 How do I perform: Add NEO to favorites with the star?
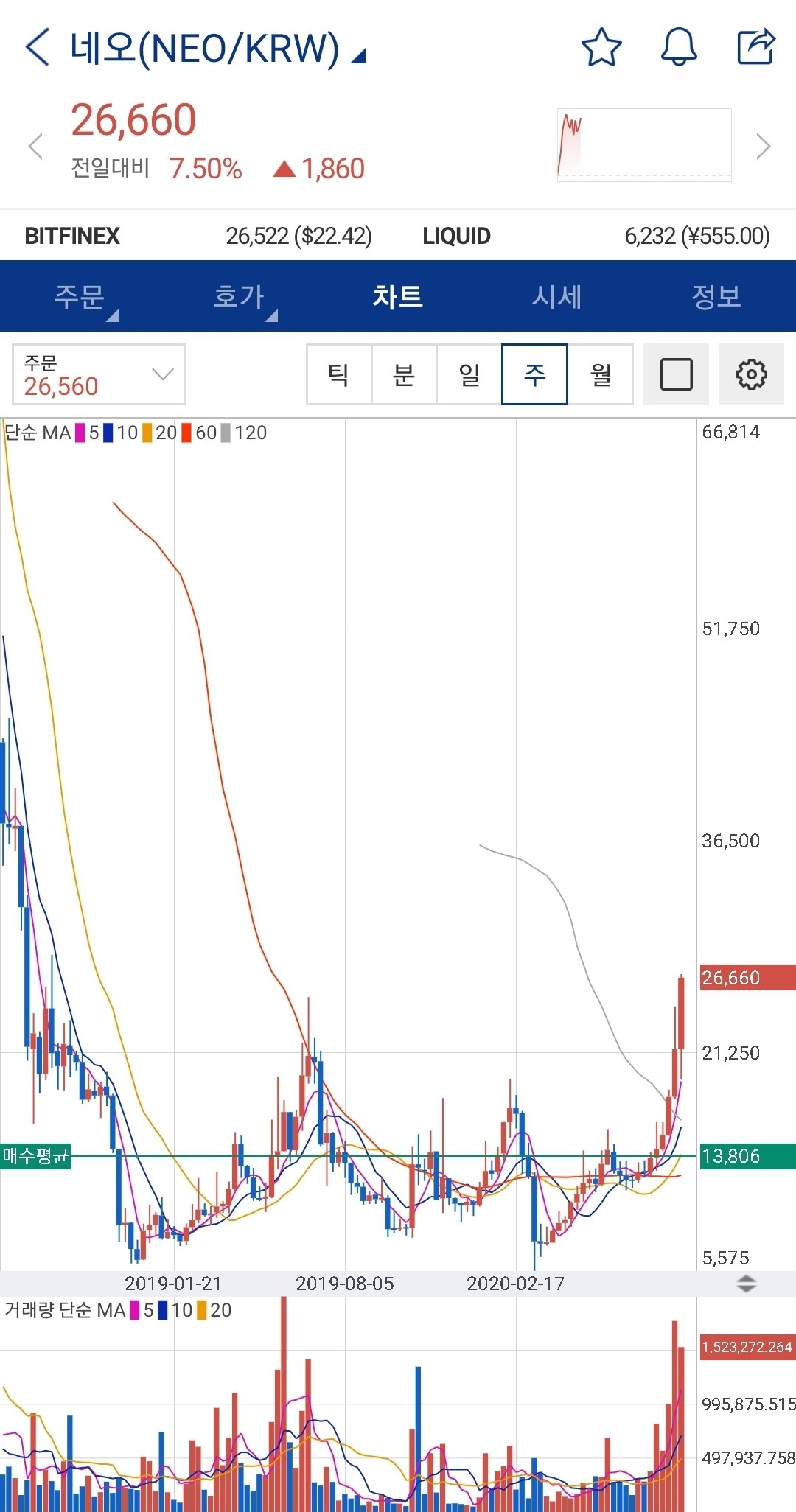pyautogui.click(x=601, y=48)
